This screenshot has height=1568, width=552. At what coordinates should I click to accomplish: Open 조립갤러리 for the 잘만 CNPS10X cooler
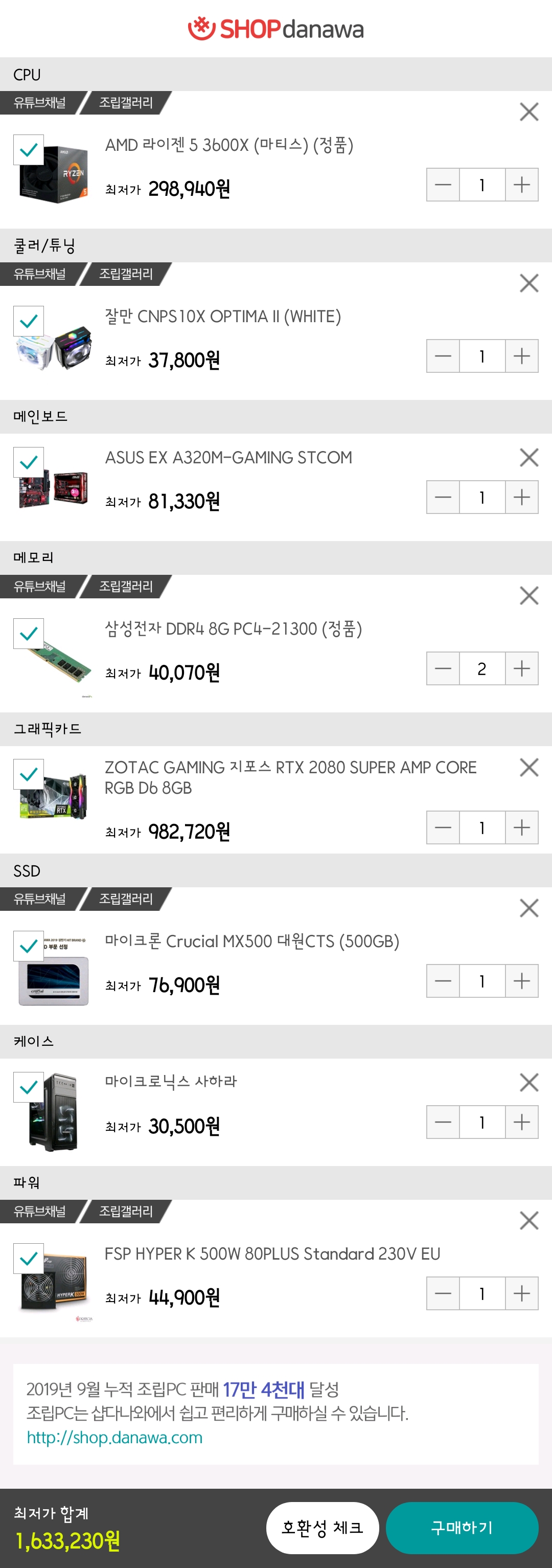126,274
